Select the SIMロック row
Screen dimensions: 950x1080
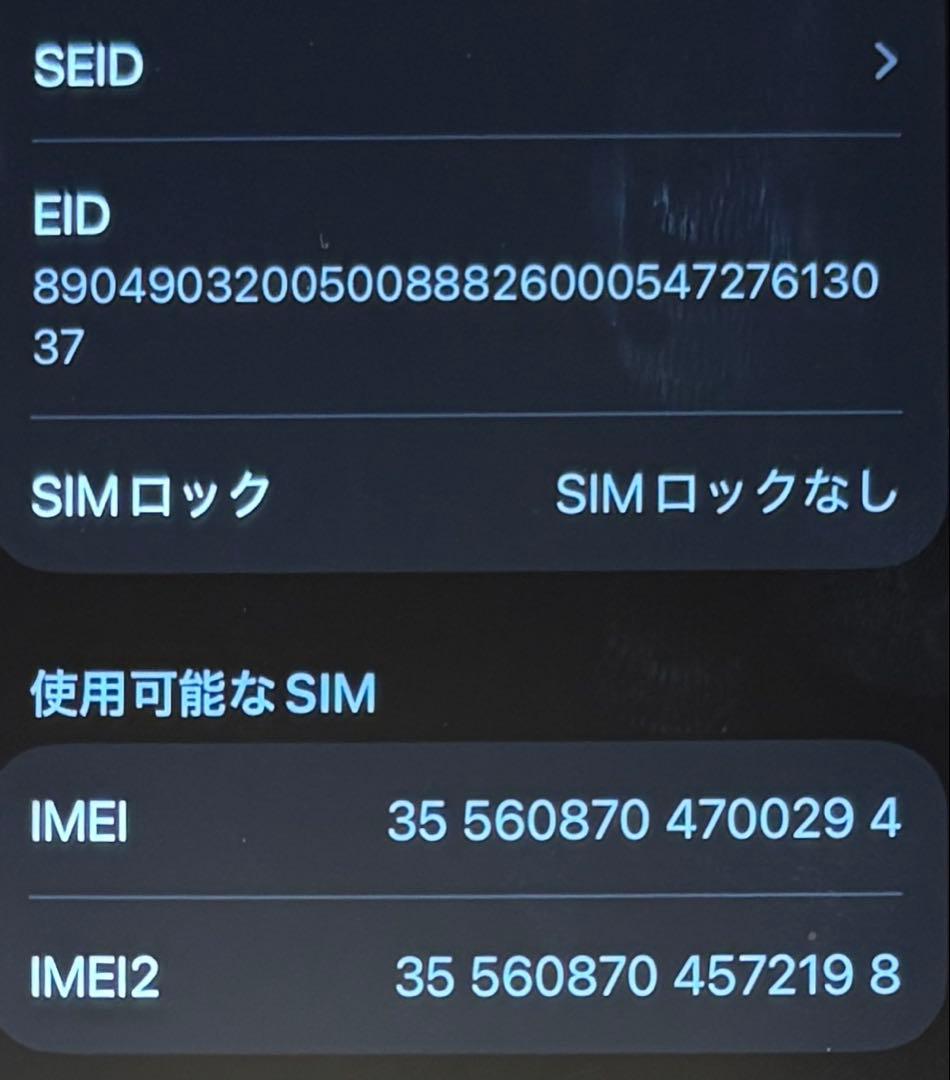pos(450,490)
